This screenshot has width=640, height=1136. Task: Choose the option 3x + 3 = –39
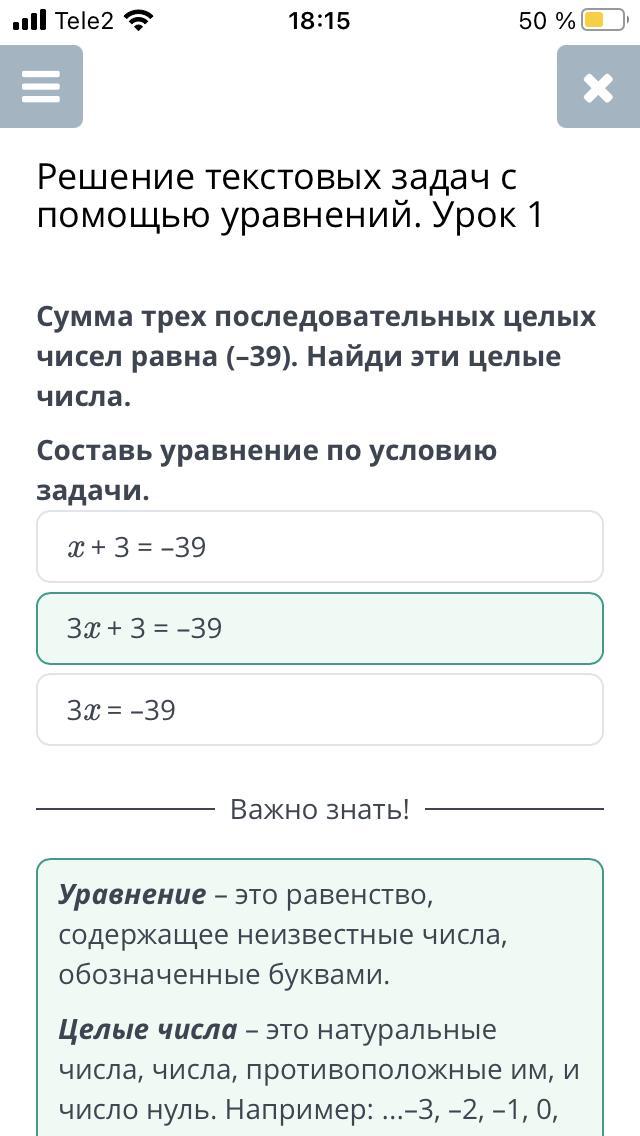point(320,628)
